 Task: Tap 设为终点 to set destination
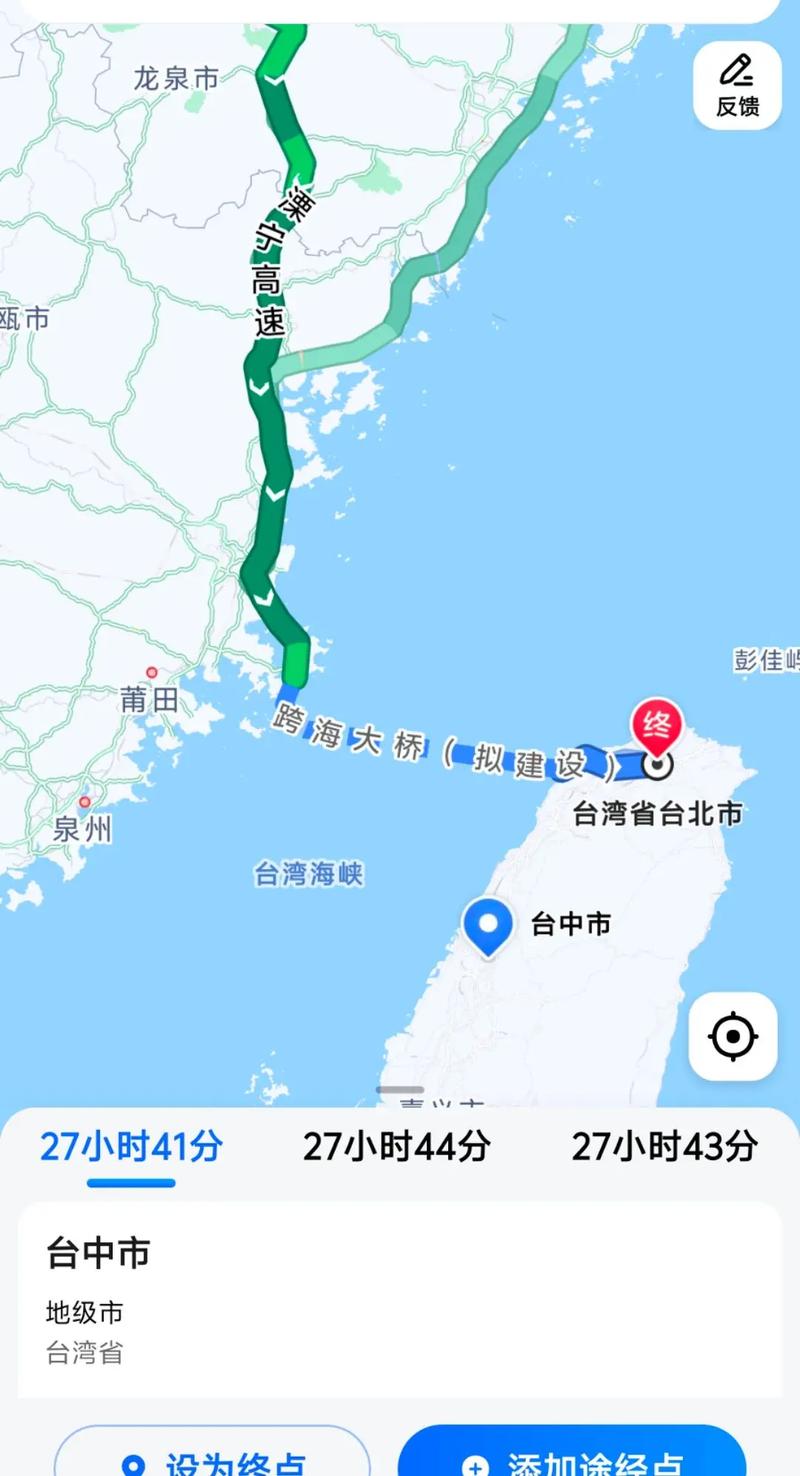(x=212, y=1453)
